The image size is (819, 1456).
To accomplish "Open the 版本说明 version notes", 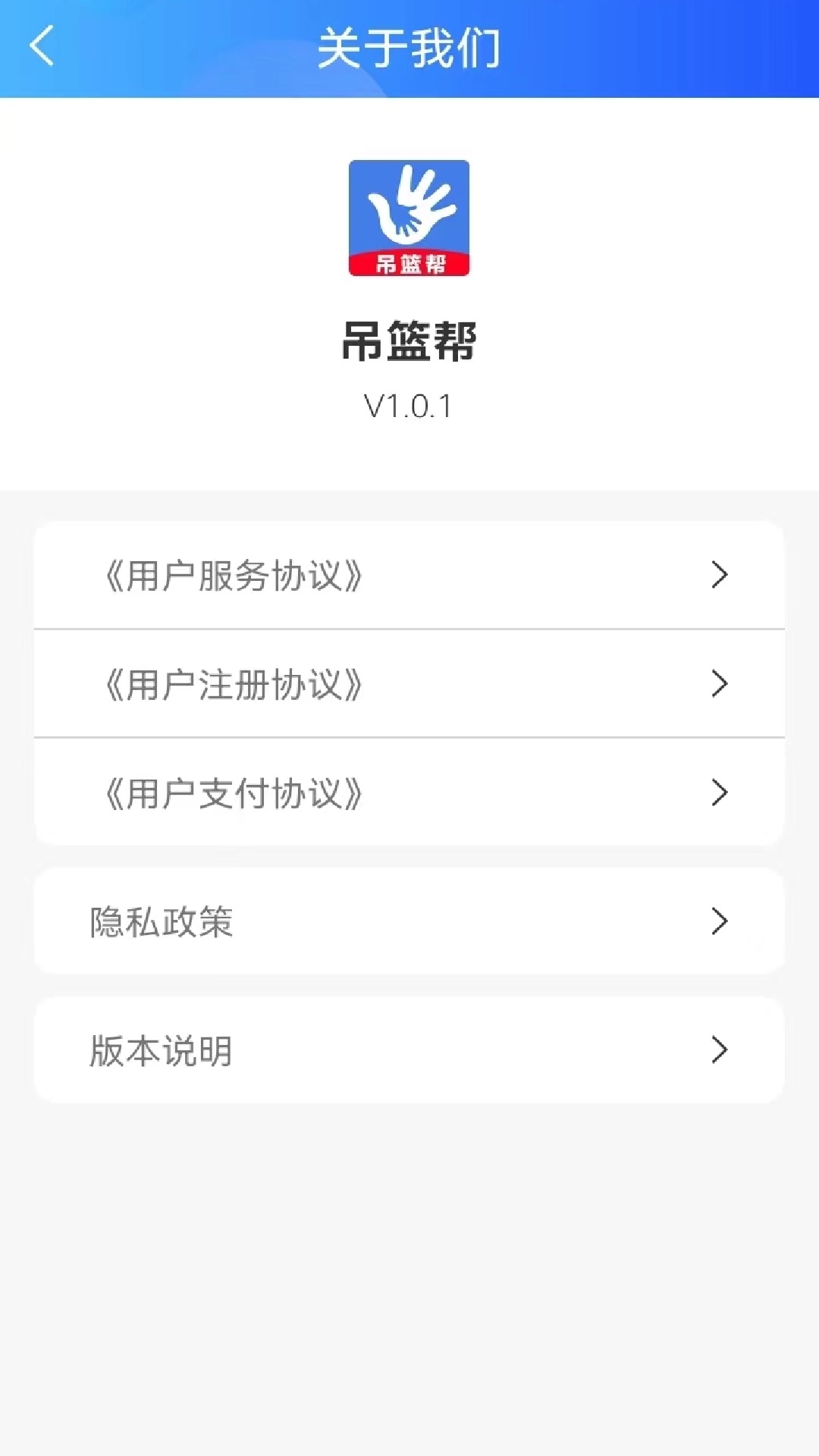I will pyautogui.click(x=159, y=1050).
